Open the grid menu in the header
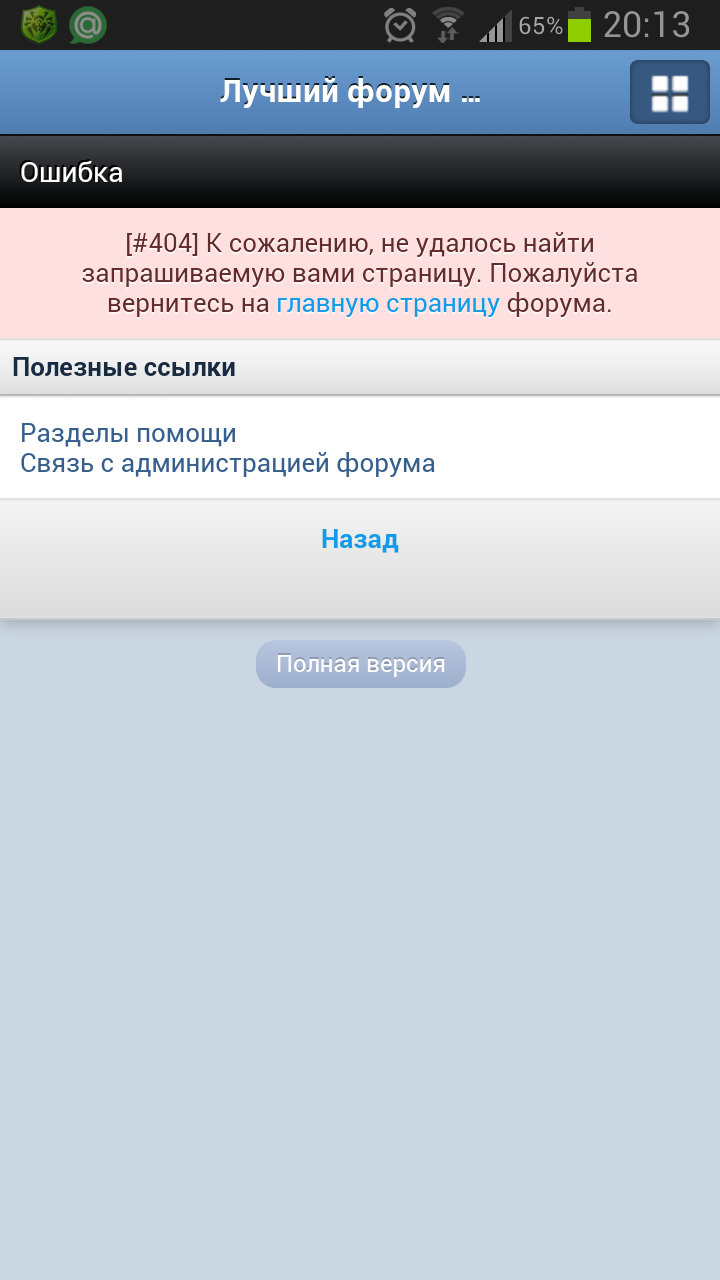720x1280 pixels. pos(669,93)
